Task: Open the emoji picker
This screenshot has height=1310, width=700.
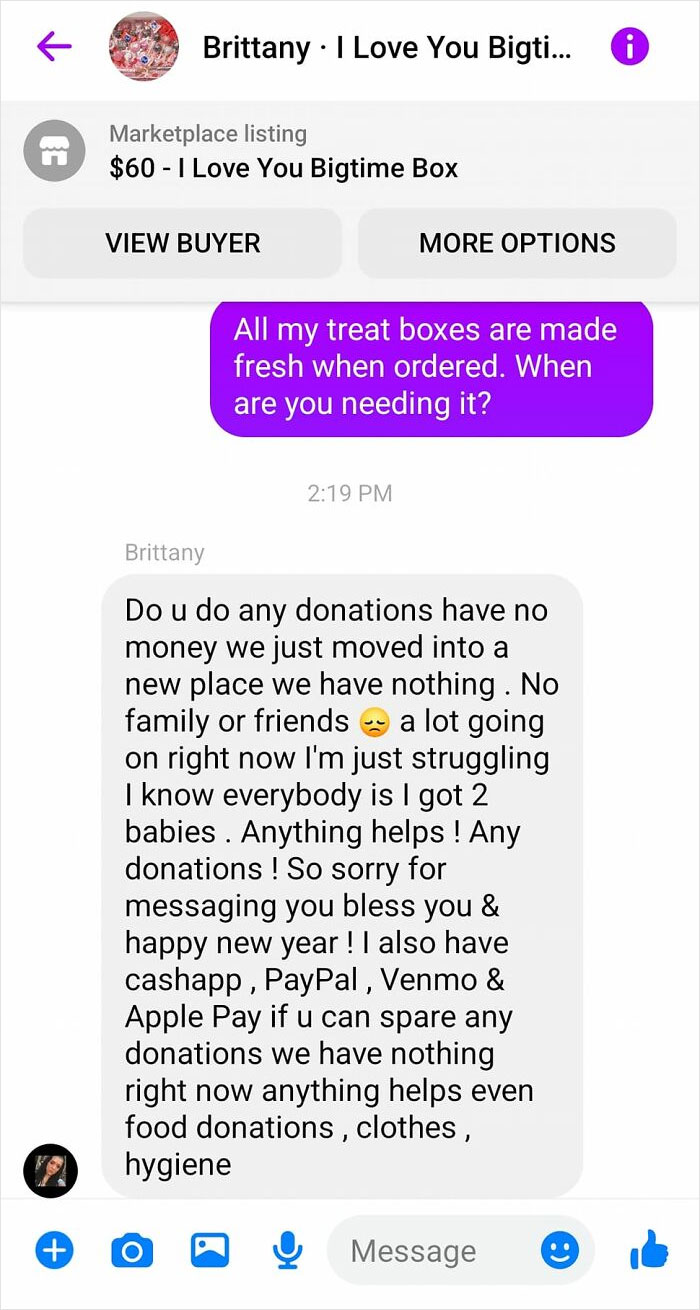Action: click(x=559, y=1250)
